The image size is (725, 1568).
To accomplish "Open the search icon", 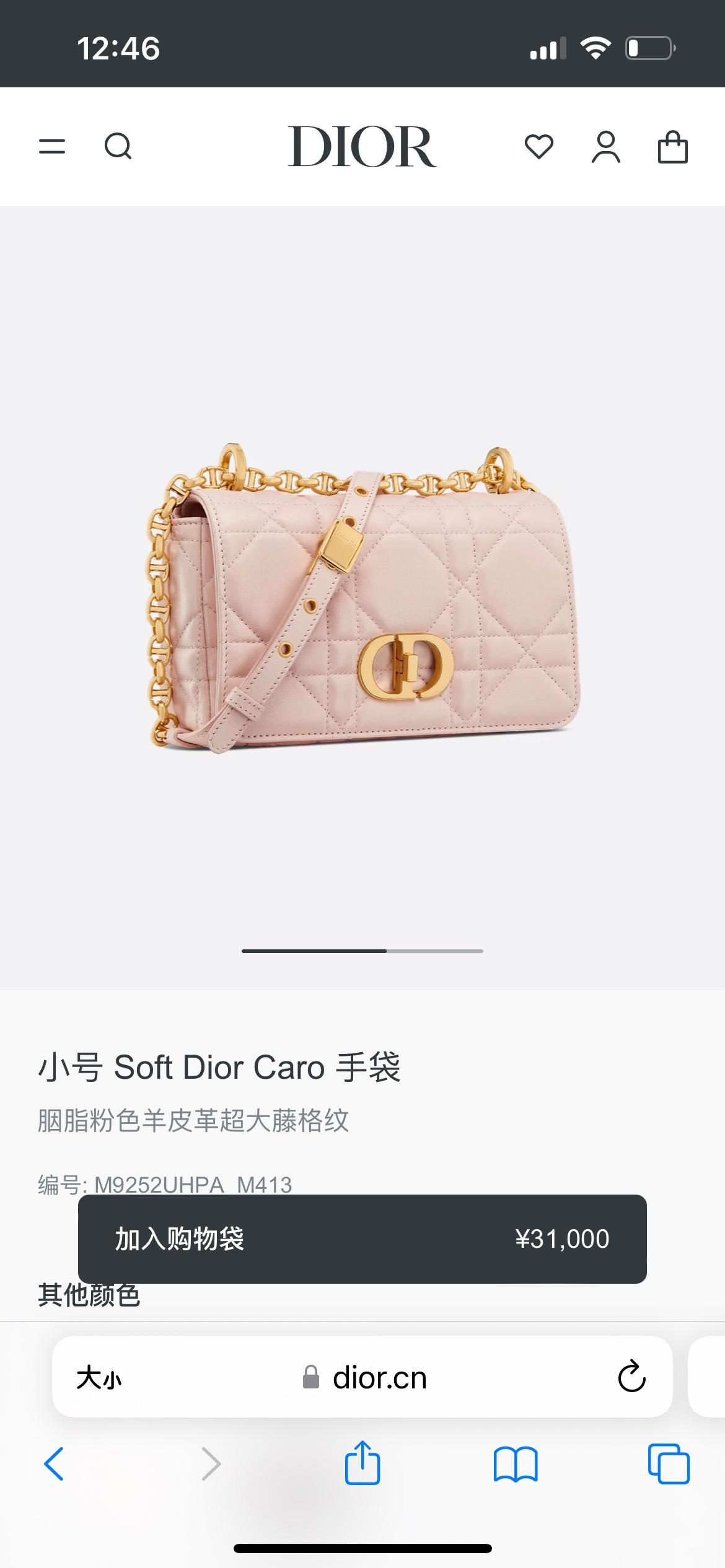I will 118,147.
